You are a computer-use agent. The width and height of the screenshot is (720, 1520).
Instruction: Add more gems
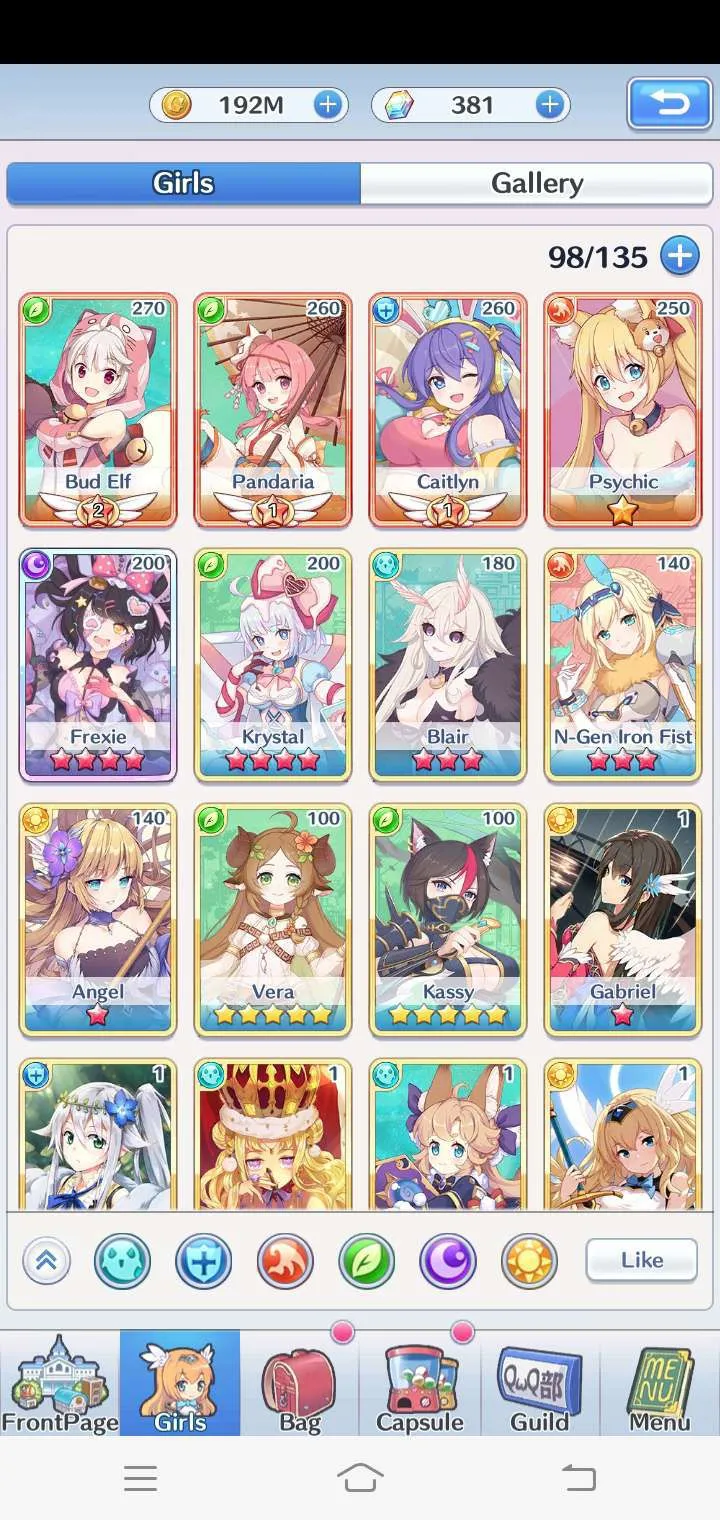(x=549, y=104)
